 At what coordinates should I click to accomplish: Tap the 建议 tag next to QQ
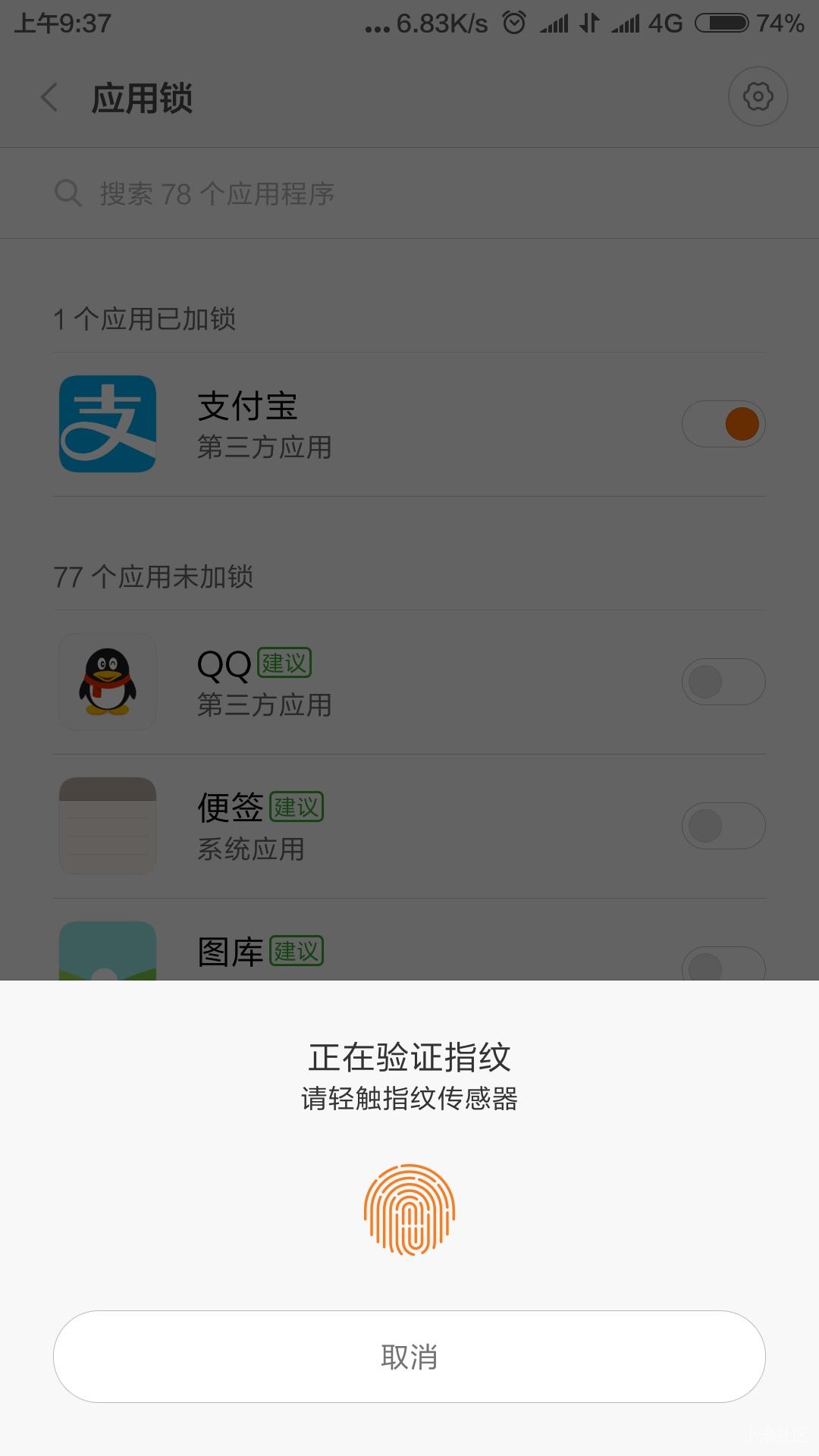(284, 661)
